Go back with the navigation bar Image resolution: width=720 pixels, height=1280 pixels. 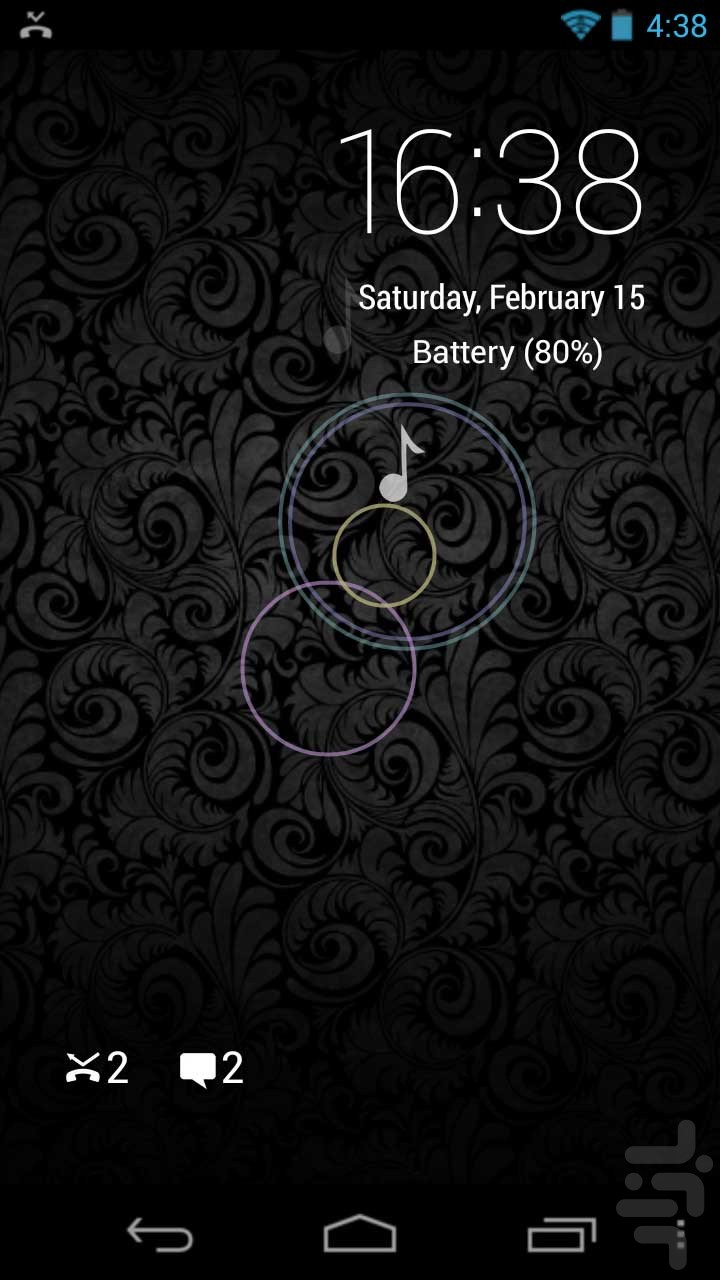tap(160, 1235)
